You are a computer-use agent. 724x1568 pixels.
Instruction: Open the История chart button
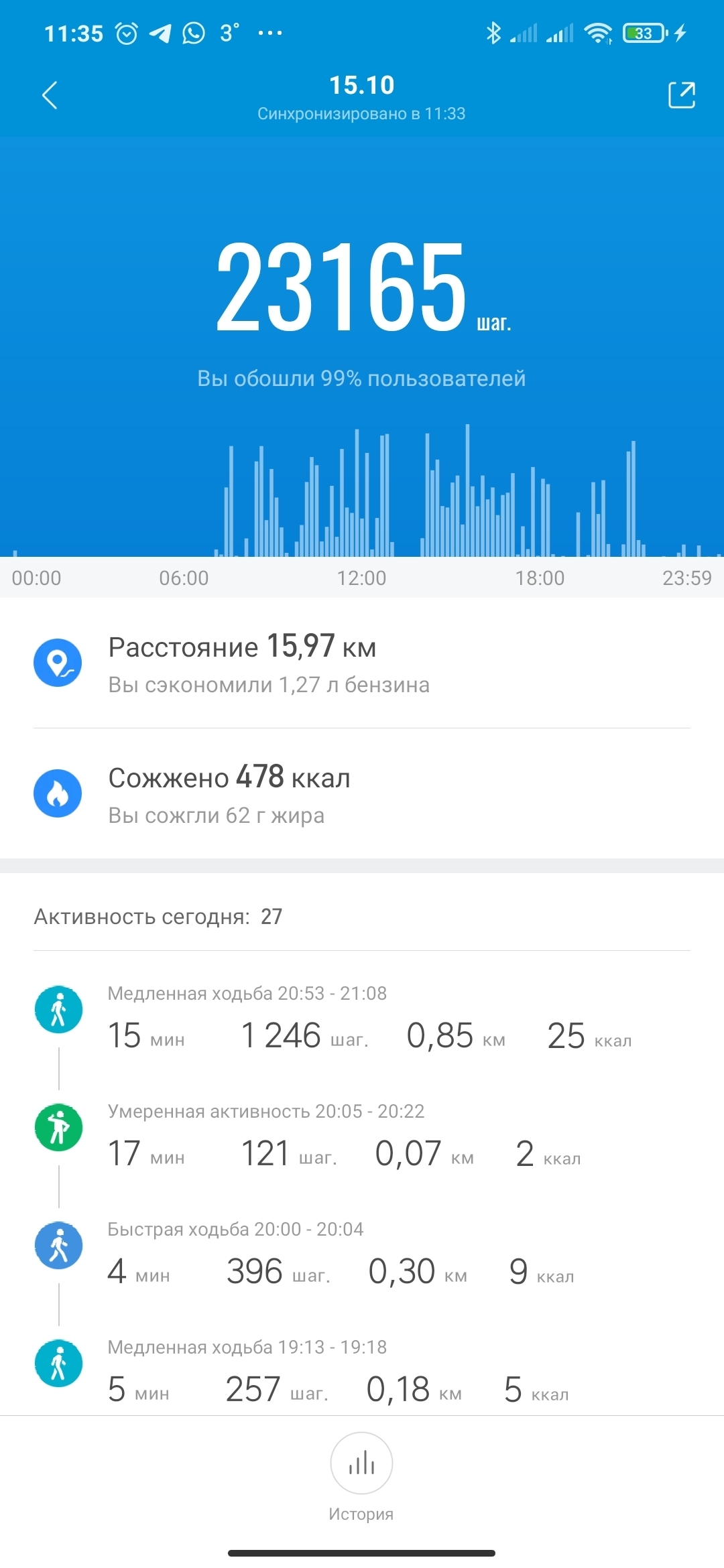[361, 1463]
